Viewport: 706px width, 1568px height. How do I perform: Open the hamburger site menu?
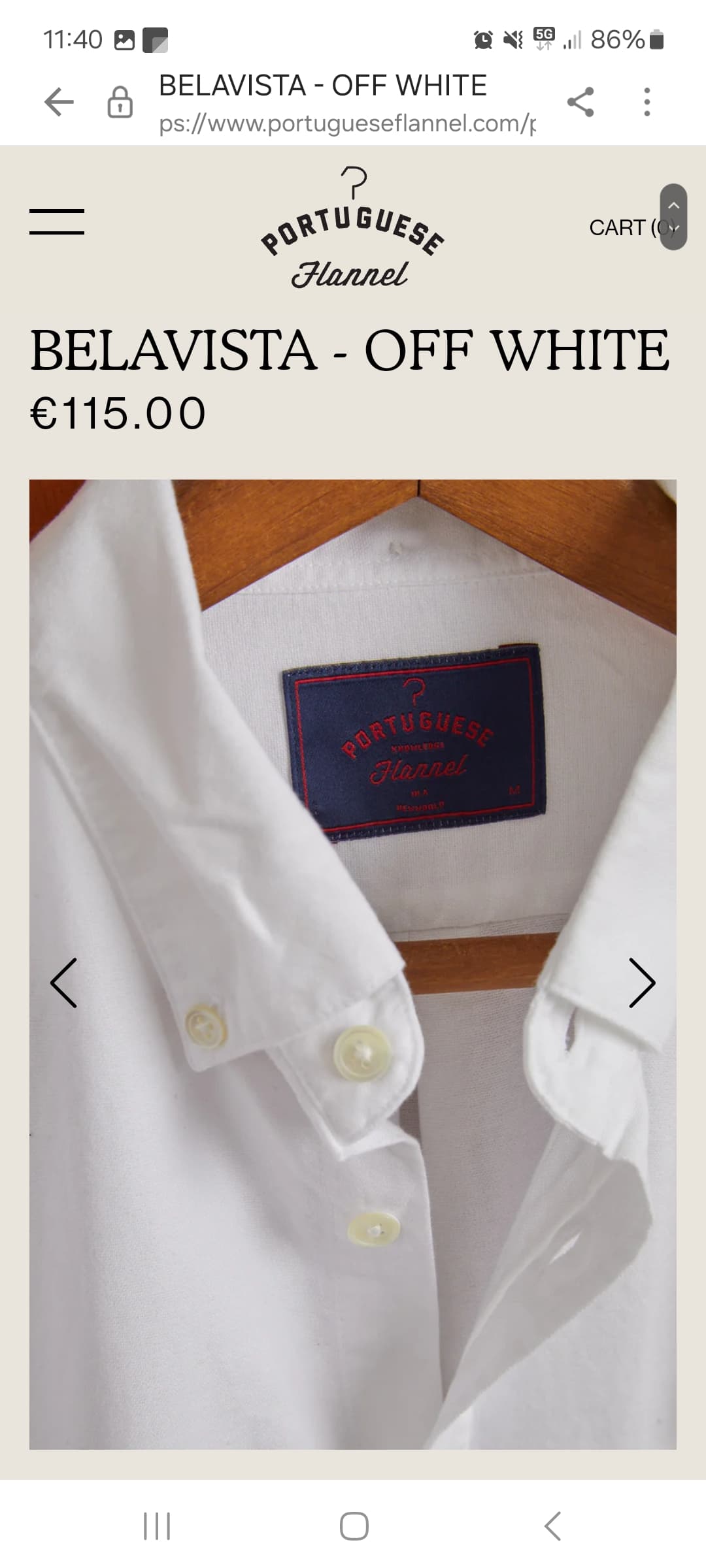(57, 221)
